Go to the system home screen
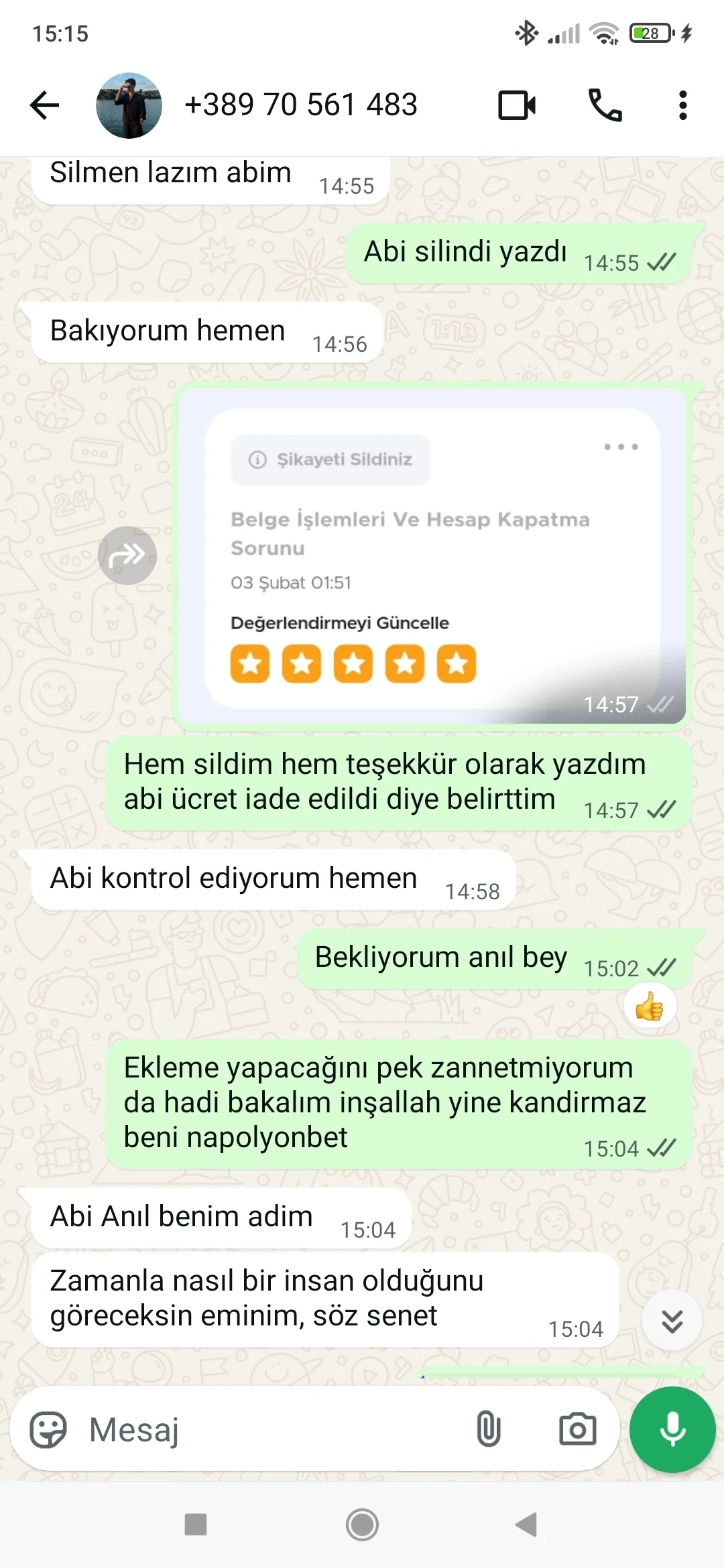This screenshot has width=724, height=1568. 362,1525
